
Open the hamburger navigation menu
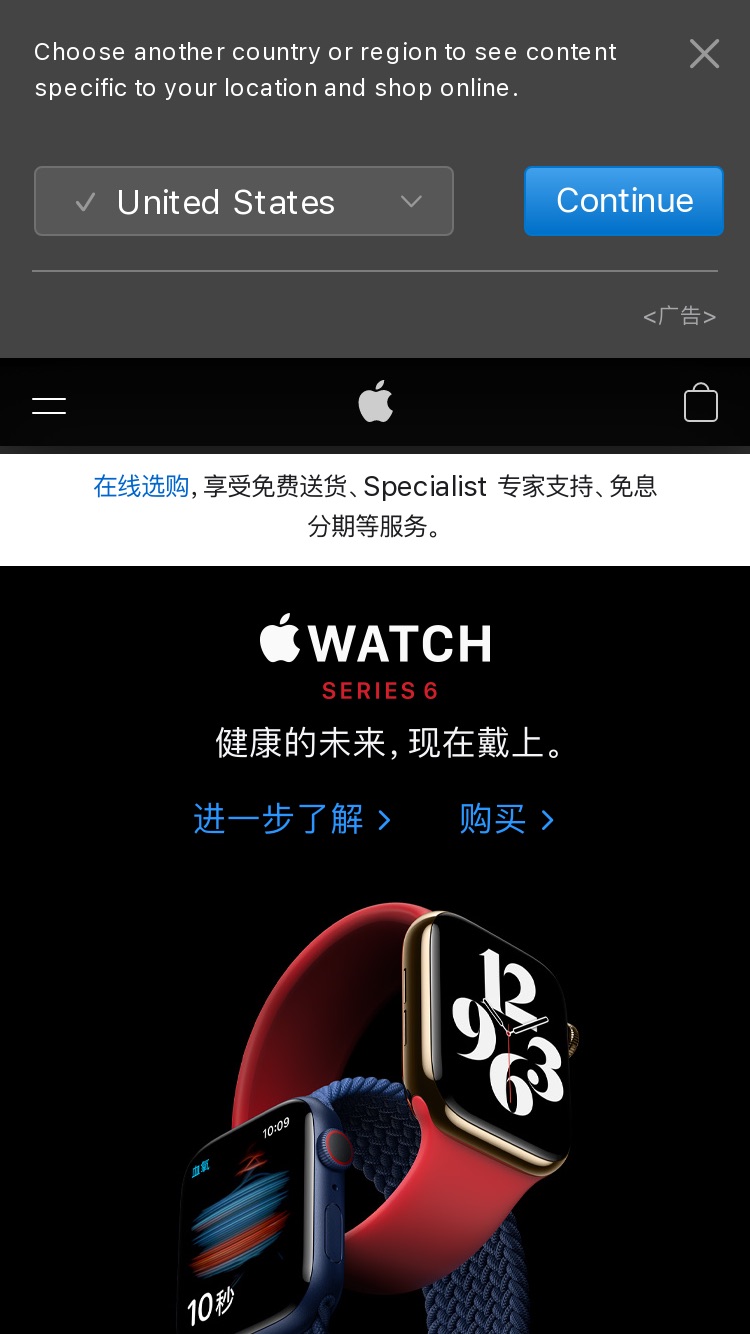(49, 405)
